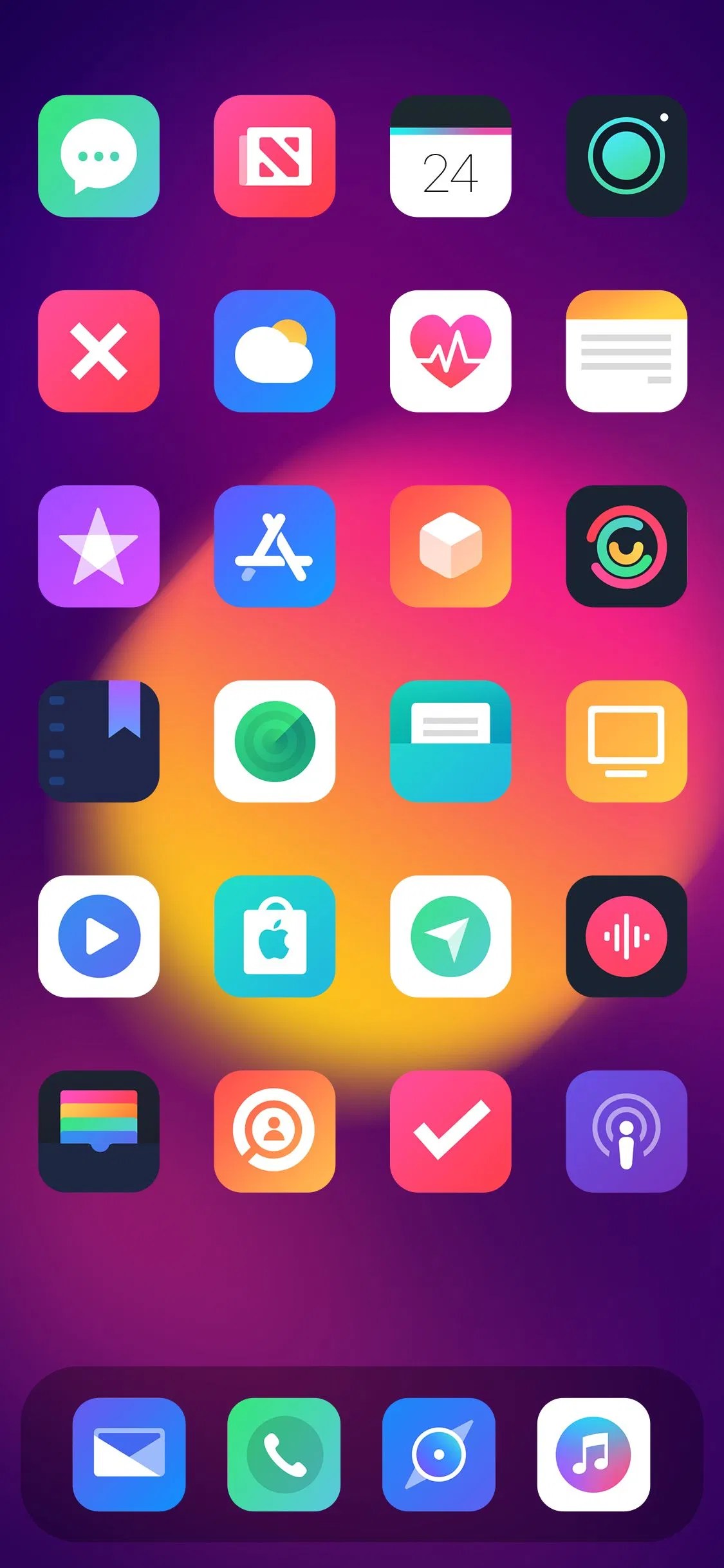Open the Weather app
724x1568 pixels.
click(274, 351)
